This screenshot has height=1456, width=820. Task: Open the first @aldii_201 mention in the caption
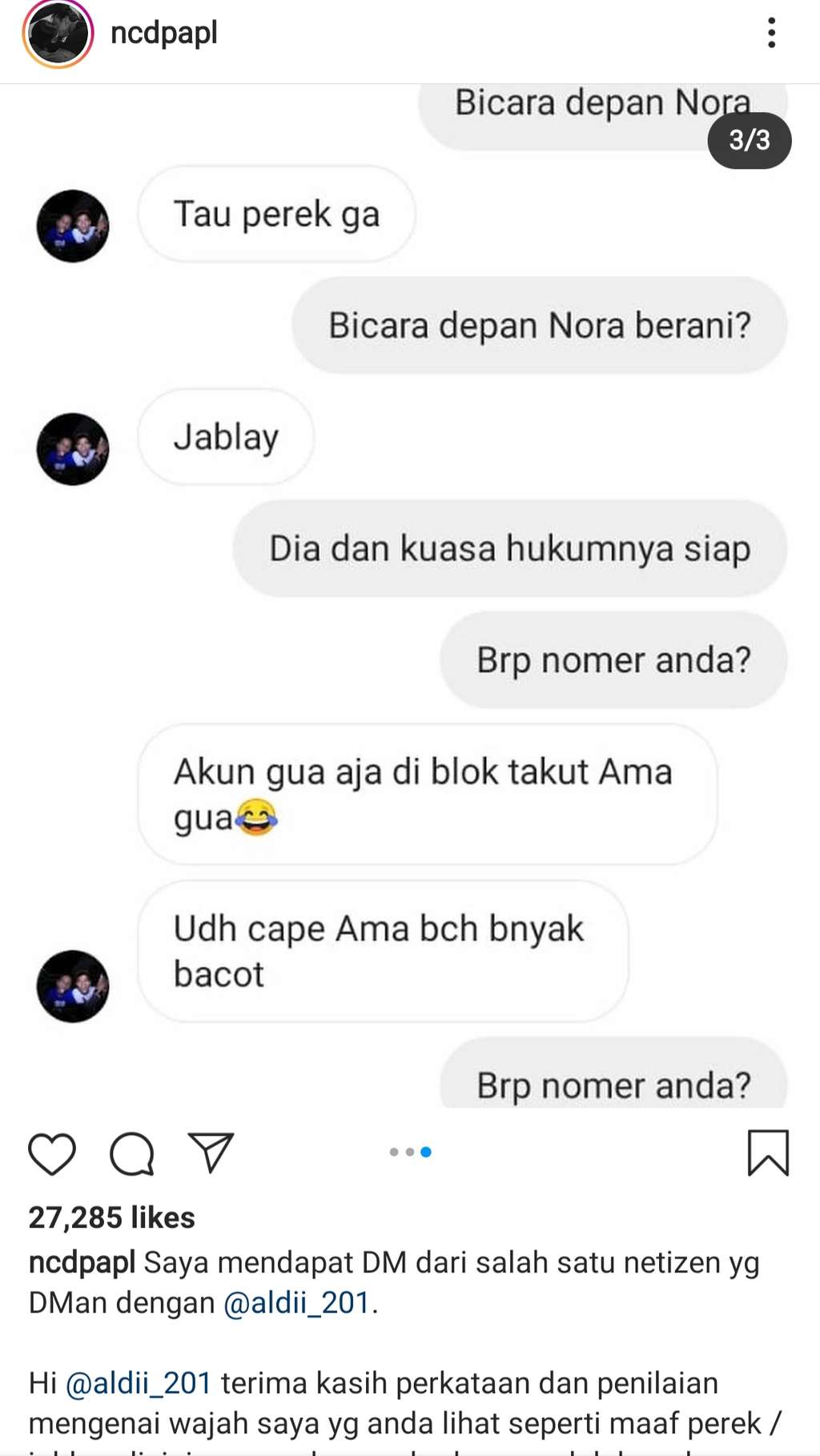pyautogui.click(x=296, y=1302)
